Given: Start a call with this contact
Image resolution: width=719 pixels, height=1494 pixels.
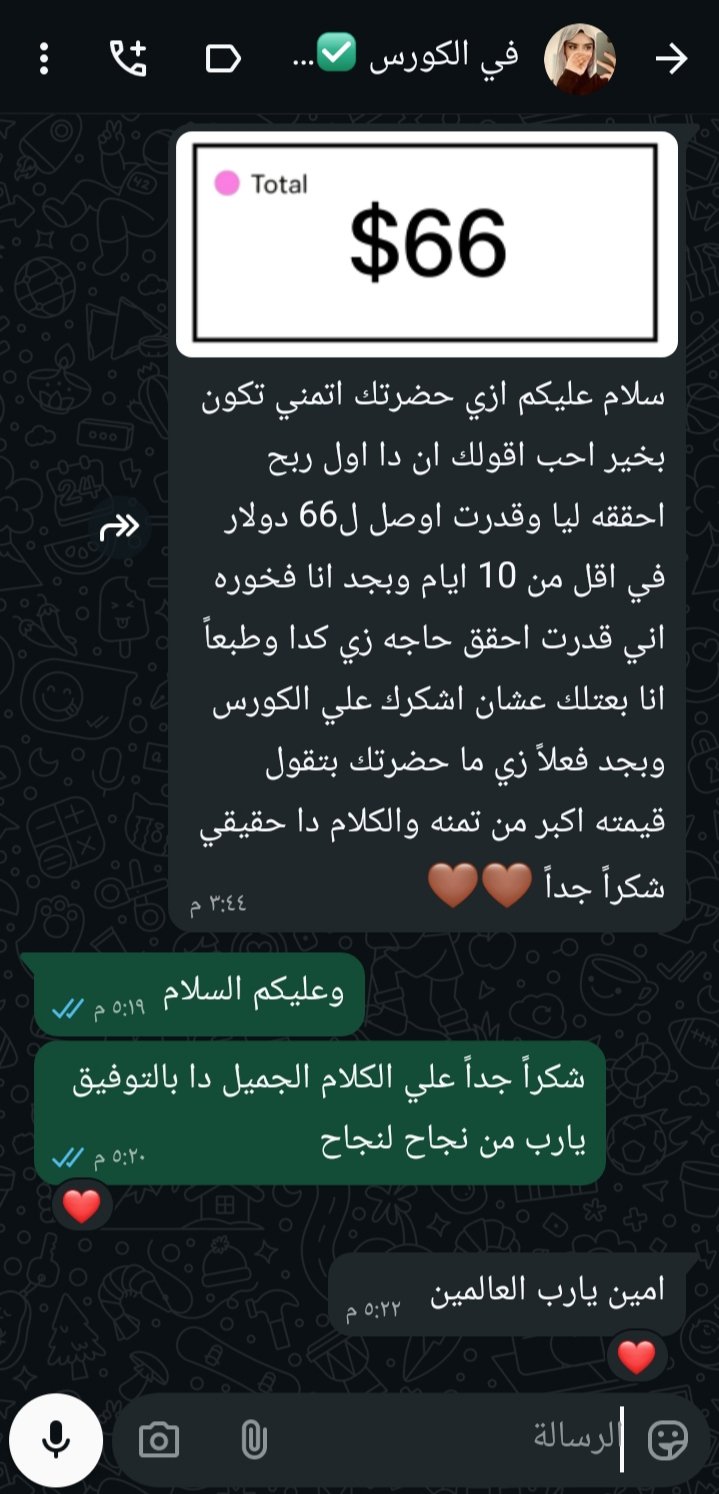Looking at the screenshot, I should pos(128,59).
